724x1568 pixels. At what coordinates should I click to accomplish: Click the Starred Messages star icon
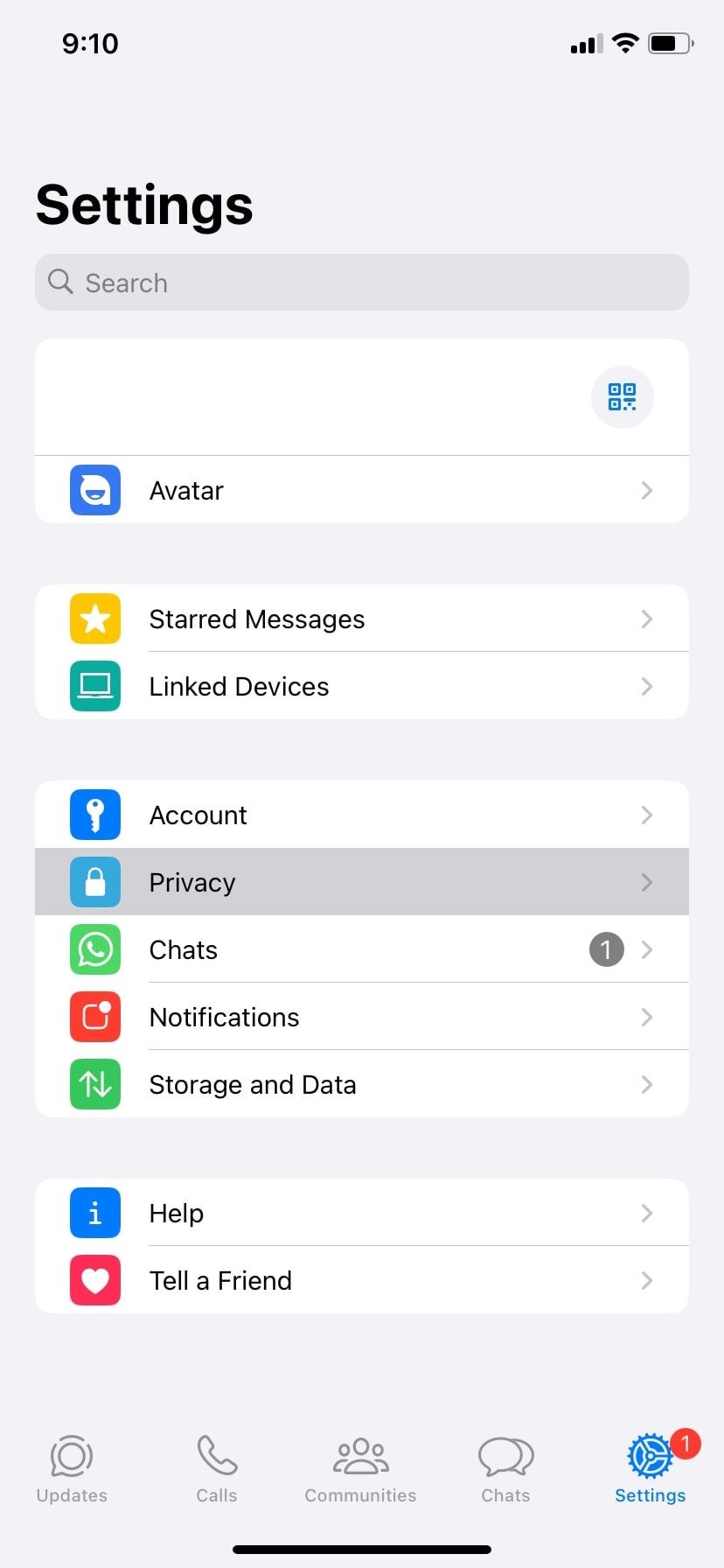tap(94, 619)
